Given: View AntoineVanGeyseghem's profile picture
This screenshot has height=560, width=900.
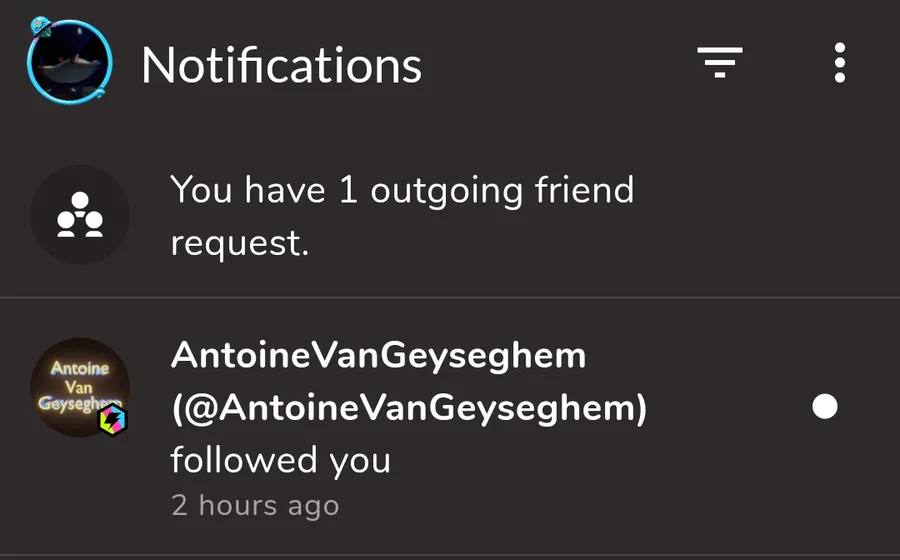Looking at the screenshot, I should point(80,388).
